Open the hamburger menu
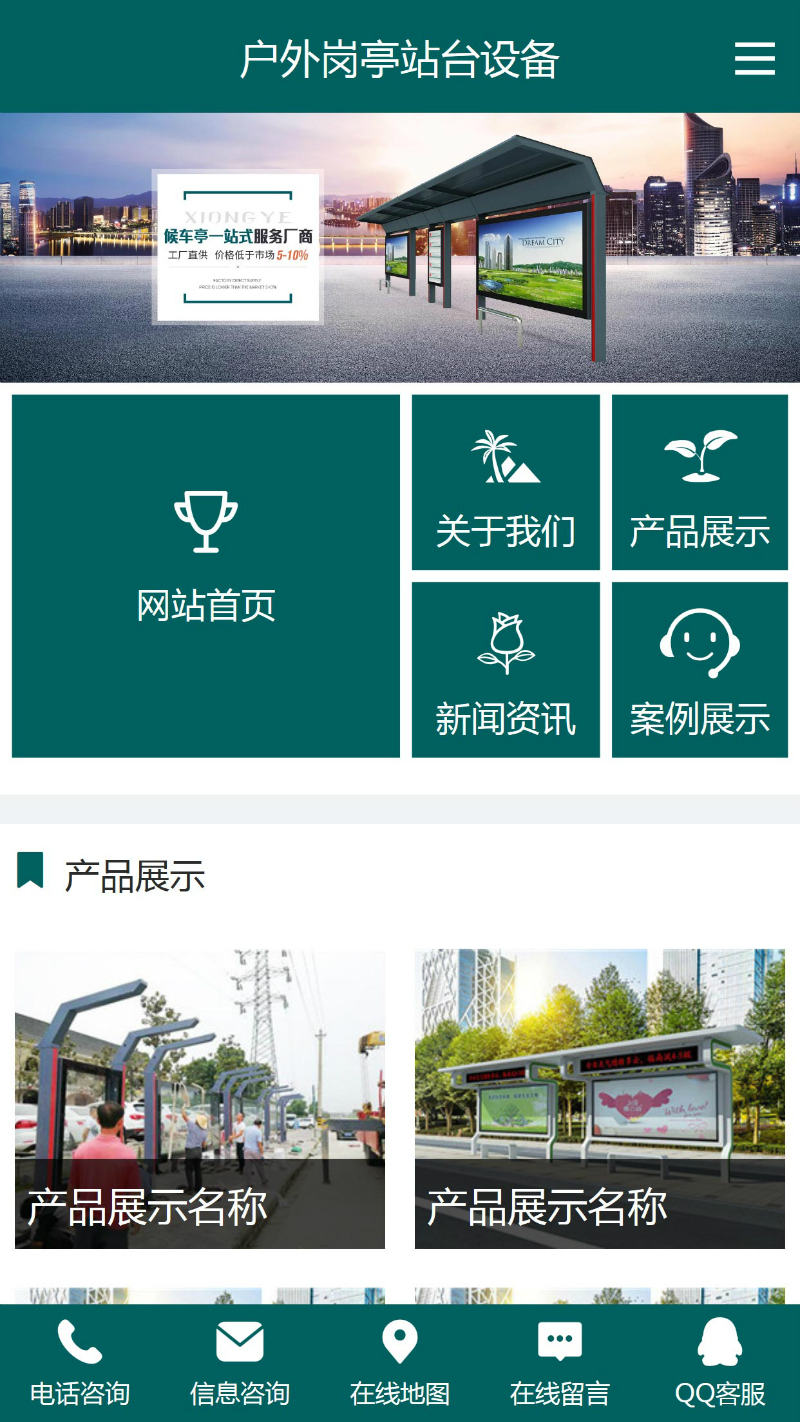Screen dimensions: 800x1422 (x=755, y=58)
